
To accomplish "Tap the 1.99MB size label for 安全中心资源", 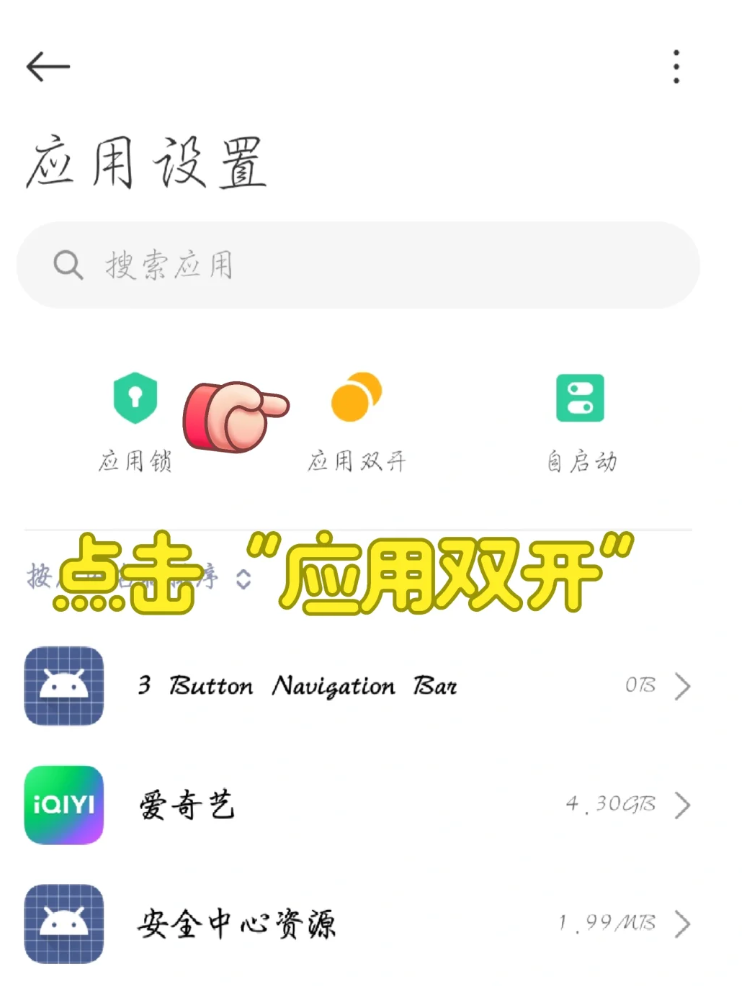I will point(608,924).
